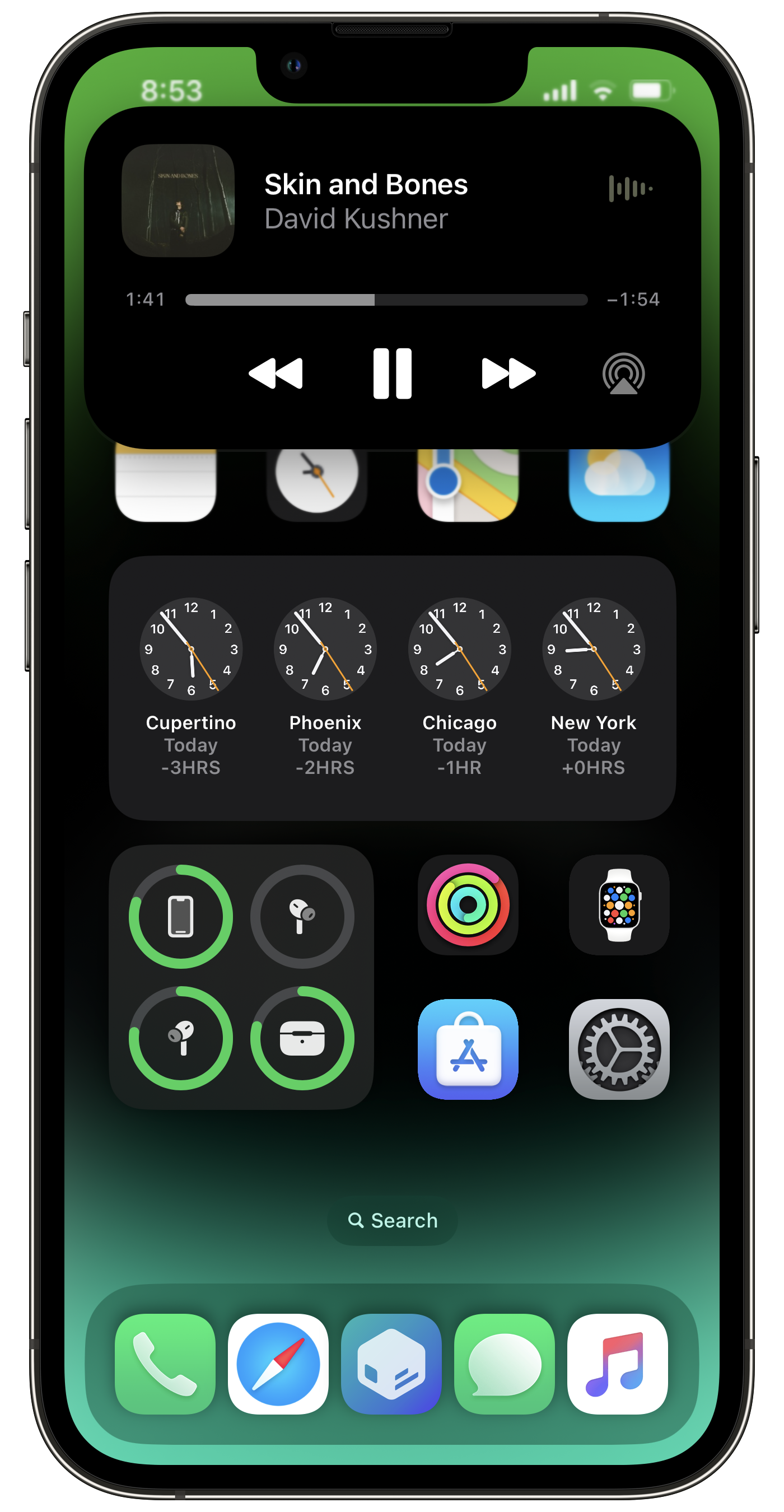
Task: Launch the Fitness activity rings app
Action: [x=468, y=904]
